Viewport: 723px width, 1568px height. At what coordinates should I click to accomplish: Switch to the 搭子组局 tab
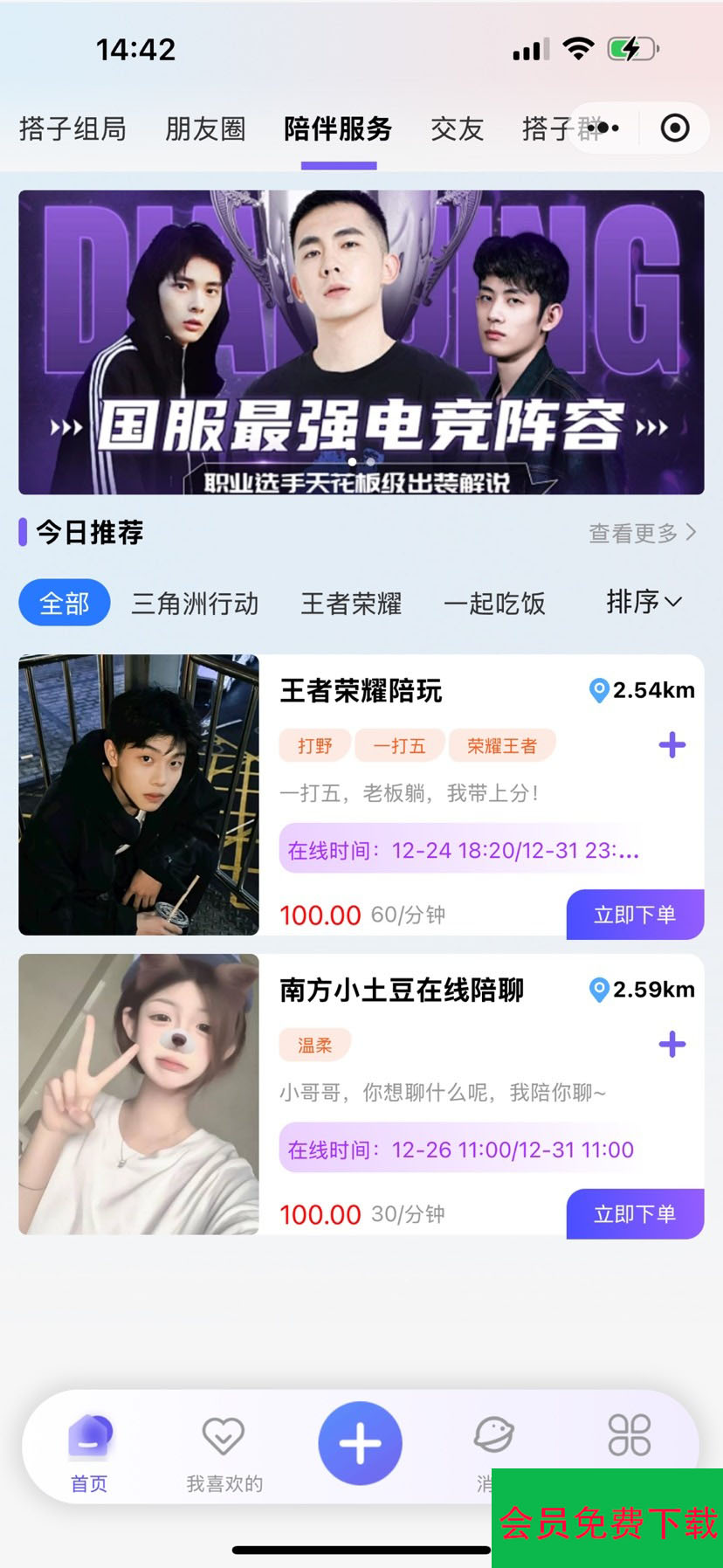point(72,129)
